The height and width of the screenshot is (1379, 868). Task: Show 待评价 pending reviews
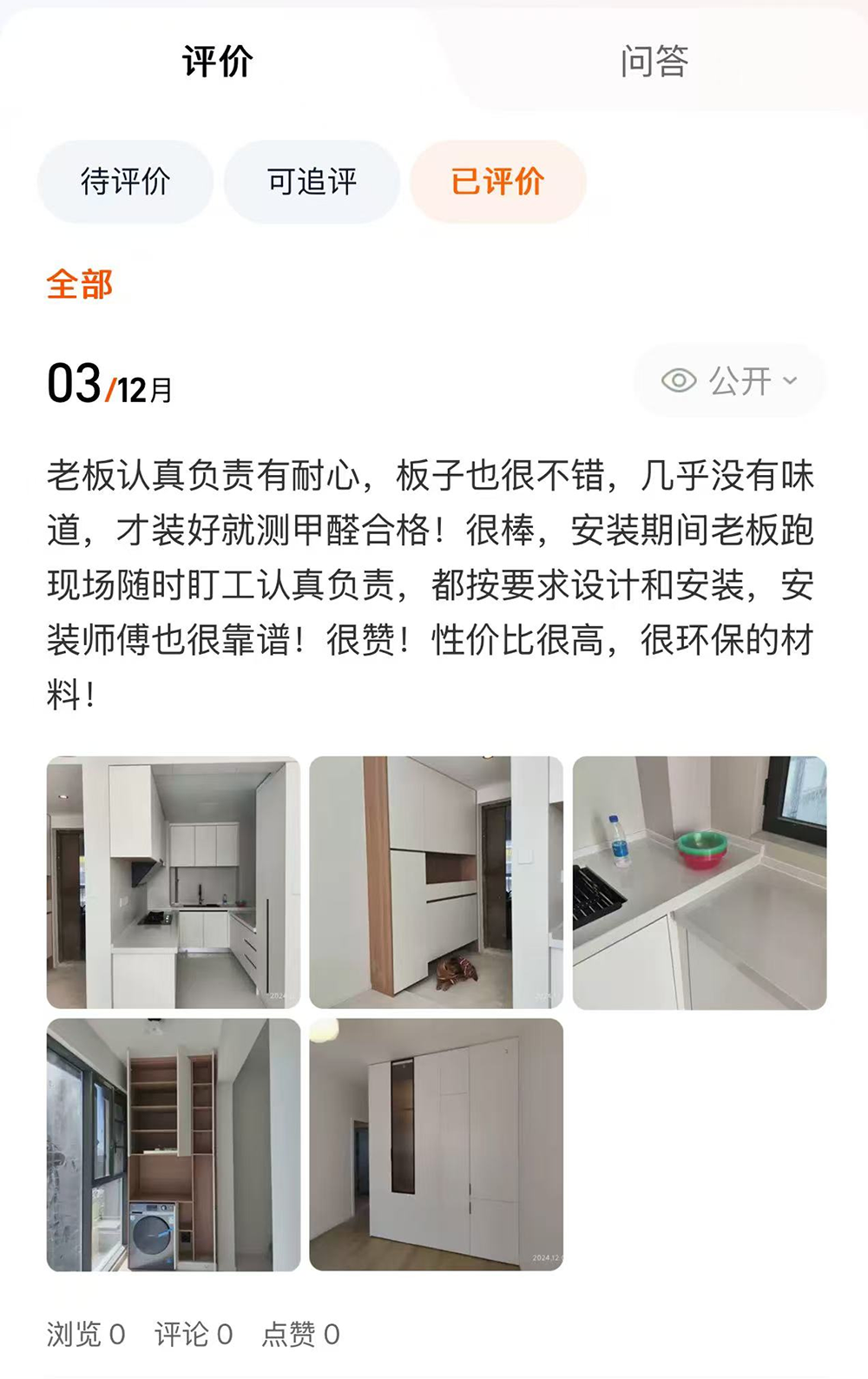click(125, 182)
